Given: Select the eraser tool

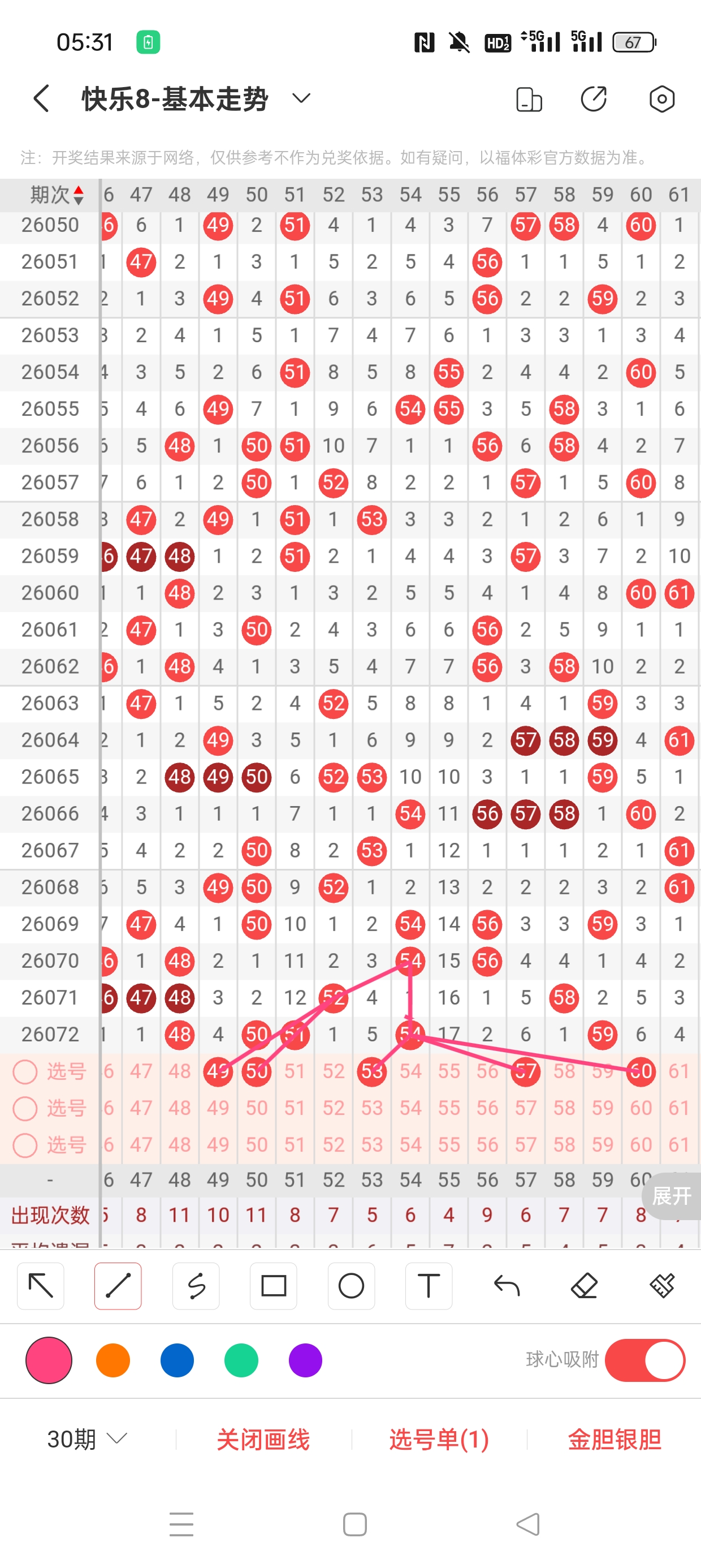Looking at the screenshot, I should pos(584,1286).
